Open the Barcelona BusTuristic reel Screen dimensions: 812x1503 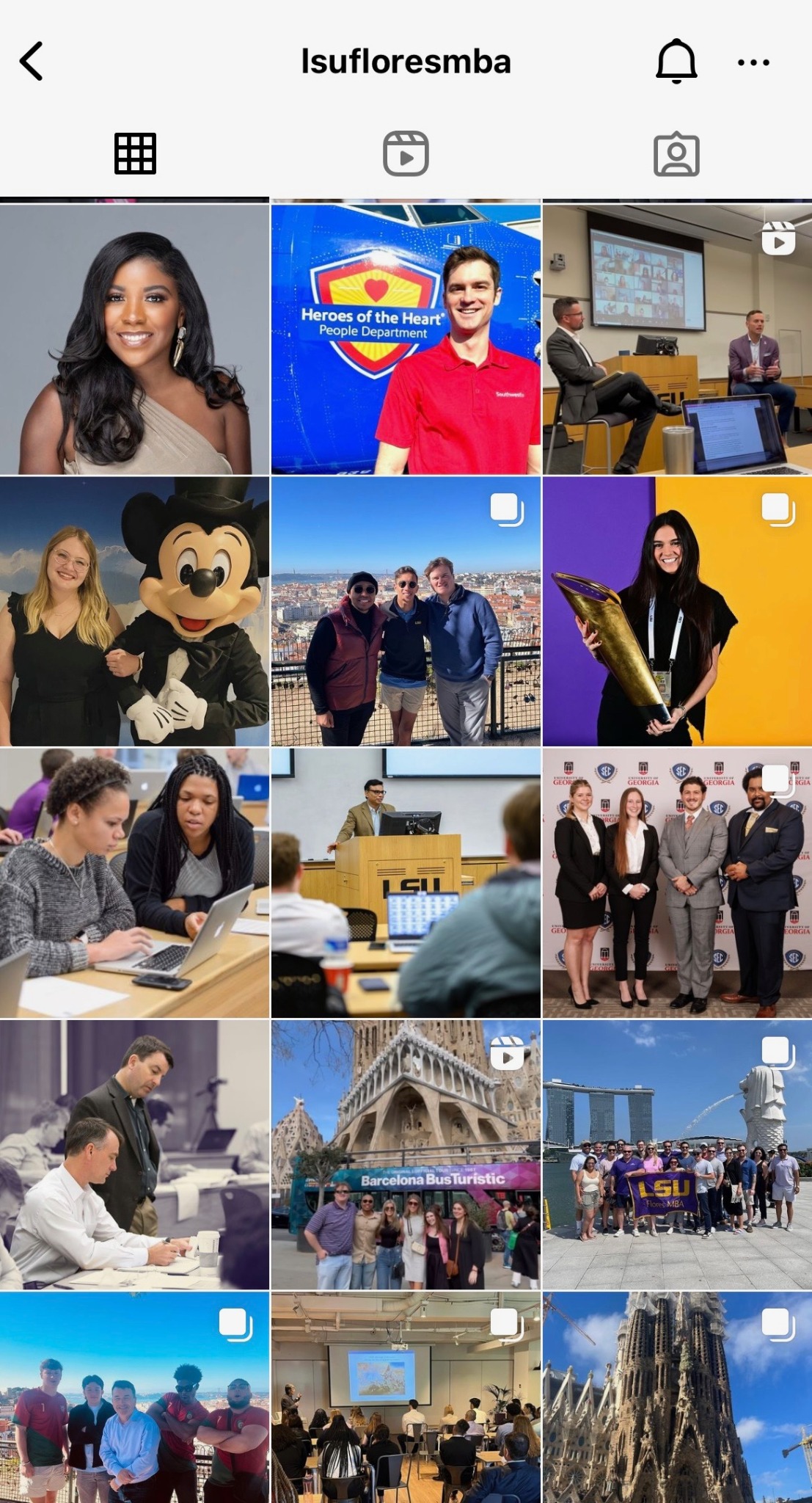coord(406,1154)
